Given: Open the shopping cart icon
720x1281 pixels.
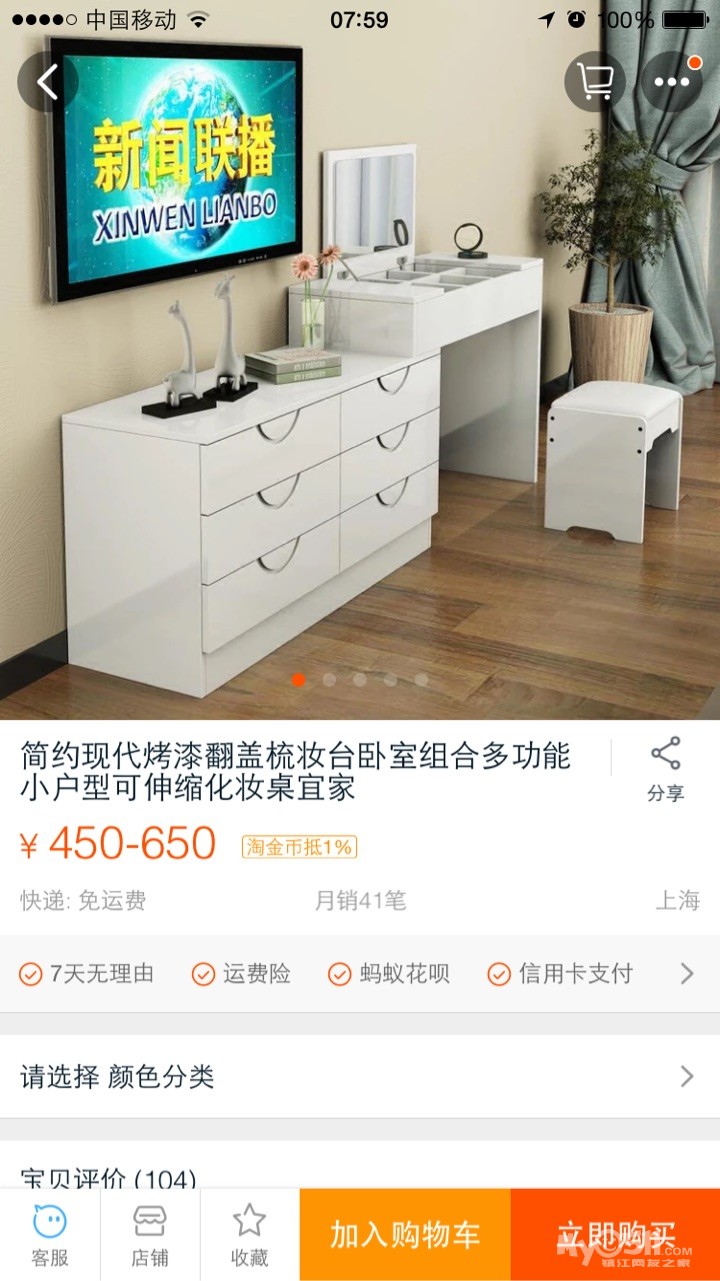Looking at the screenshot, I should pos(595,82).
